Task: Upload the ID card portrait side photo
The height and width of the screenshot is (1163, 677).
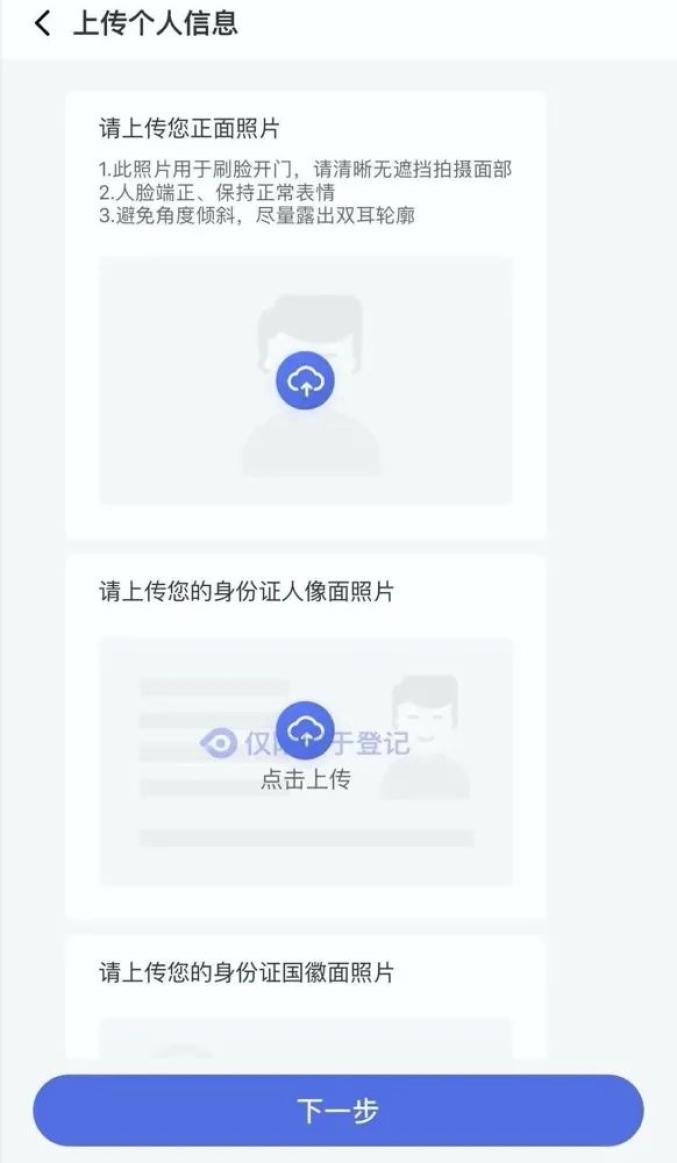Action: [x=305, y=732]
